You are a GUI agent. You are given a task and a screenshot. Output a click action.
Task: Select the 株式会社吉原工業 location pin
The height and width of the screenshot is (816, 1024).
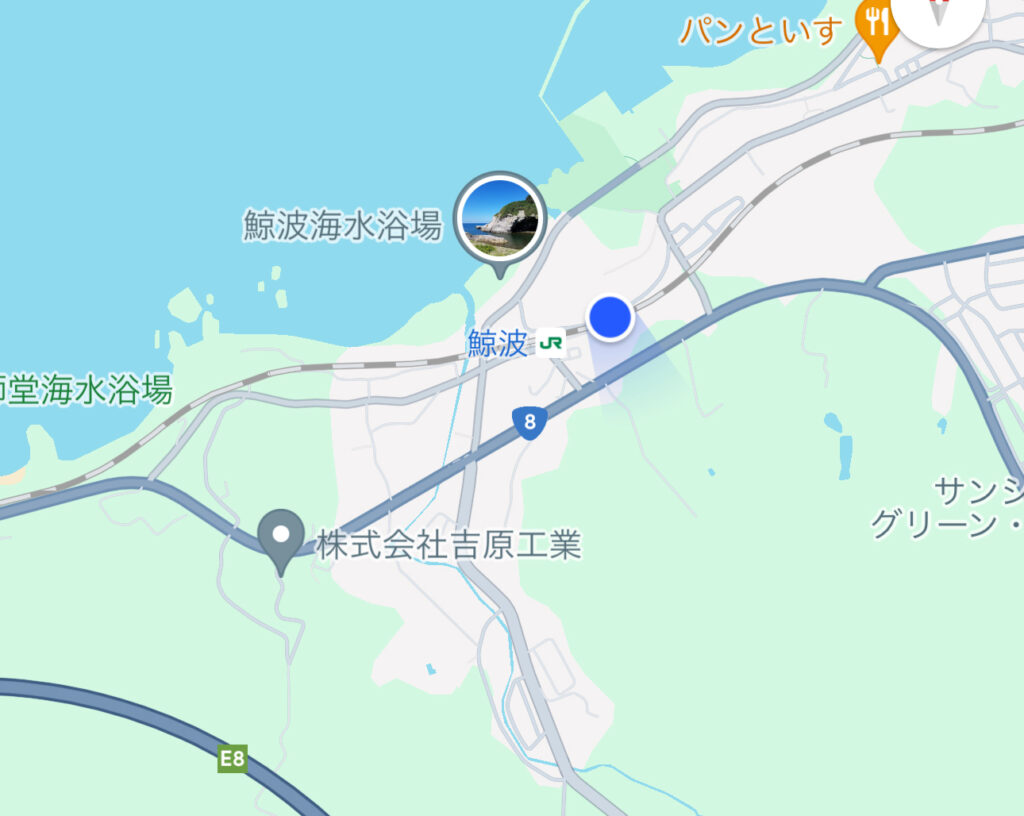tap(281, 536)
